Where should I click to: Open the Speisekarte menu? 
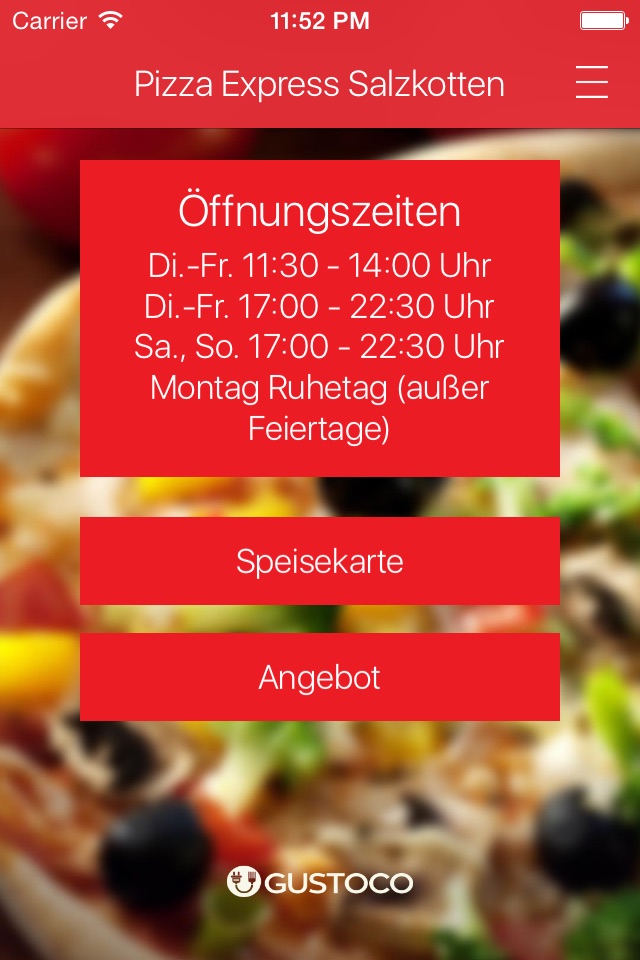coord(320,561)
